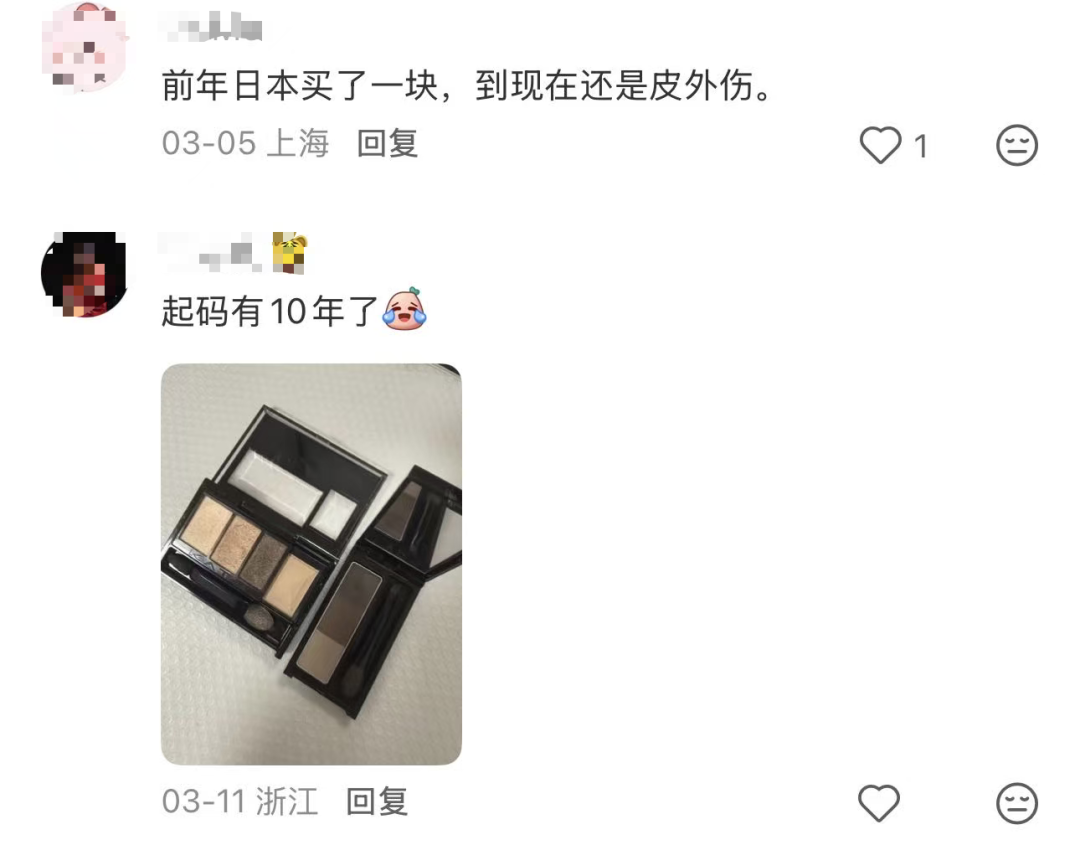Reply to the 03-05 上海 comment

pyautogui.click(x=387, y=144)
